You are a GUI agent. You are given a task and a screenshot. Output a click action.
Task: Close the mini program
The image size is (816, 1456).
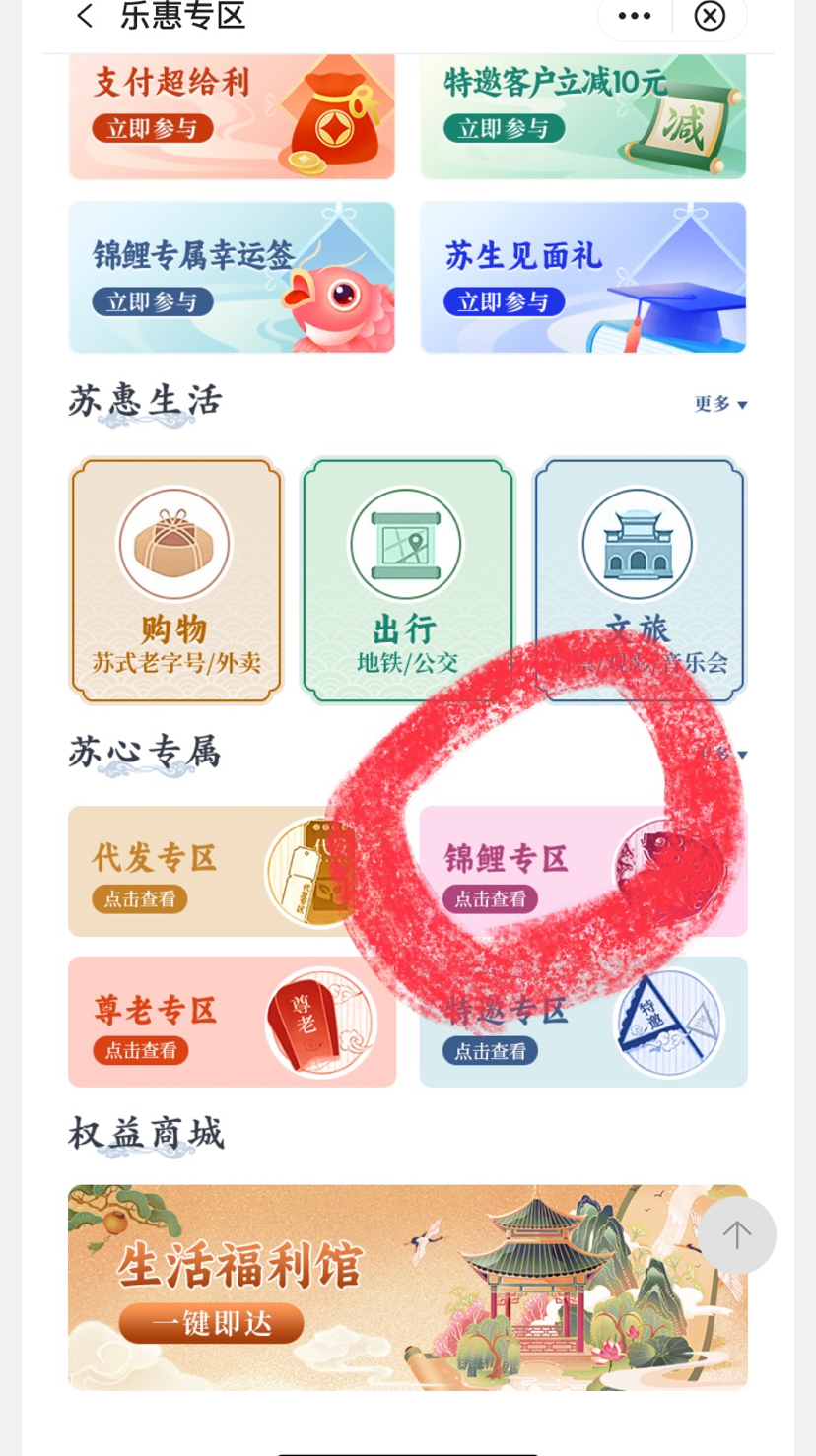[710, 17]
